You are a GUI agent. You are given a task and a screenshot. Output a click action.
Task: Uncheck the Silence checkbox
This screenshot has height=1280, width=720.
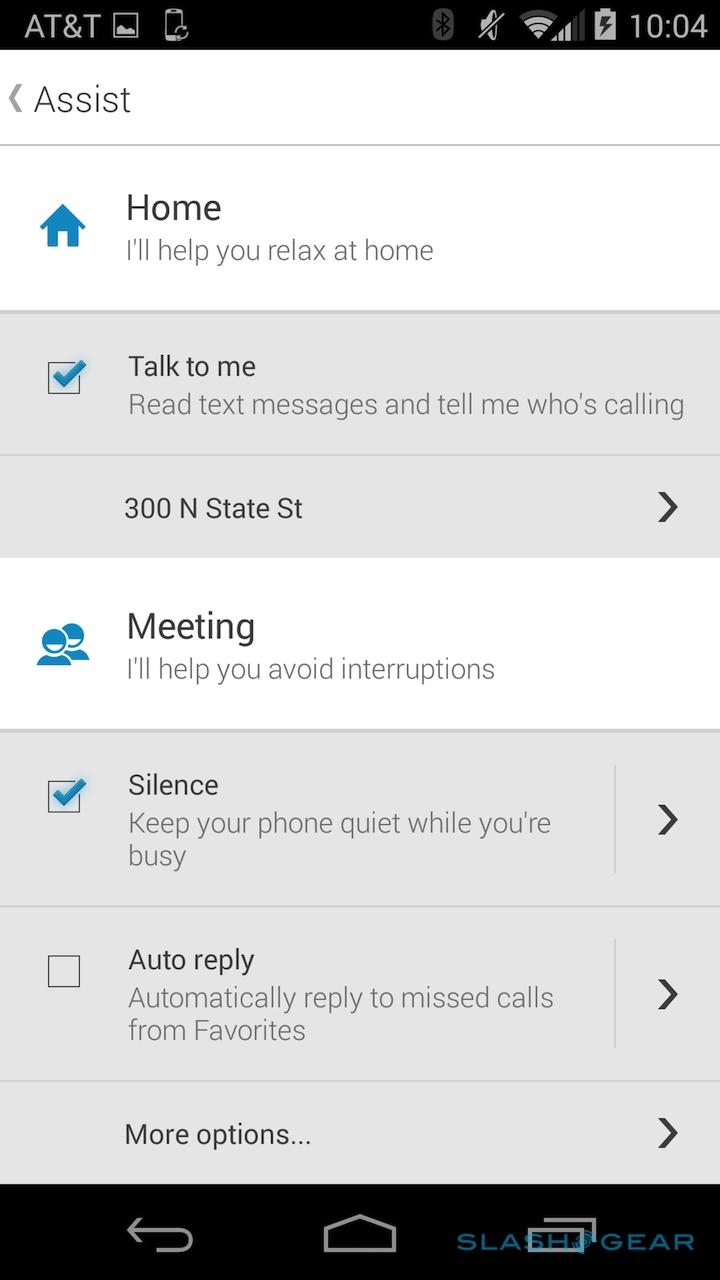[x=64, y=796]
